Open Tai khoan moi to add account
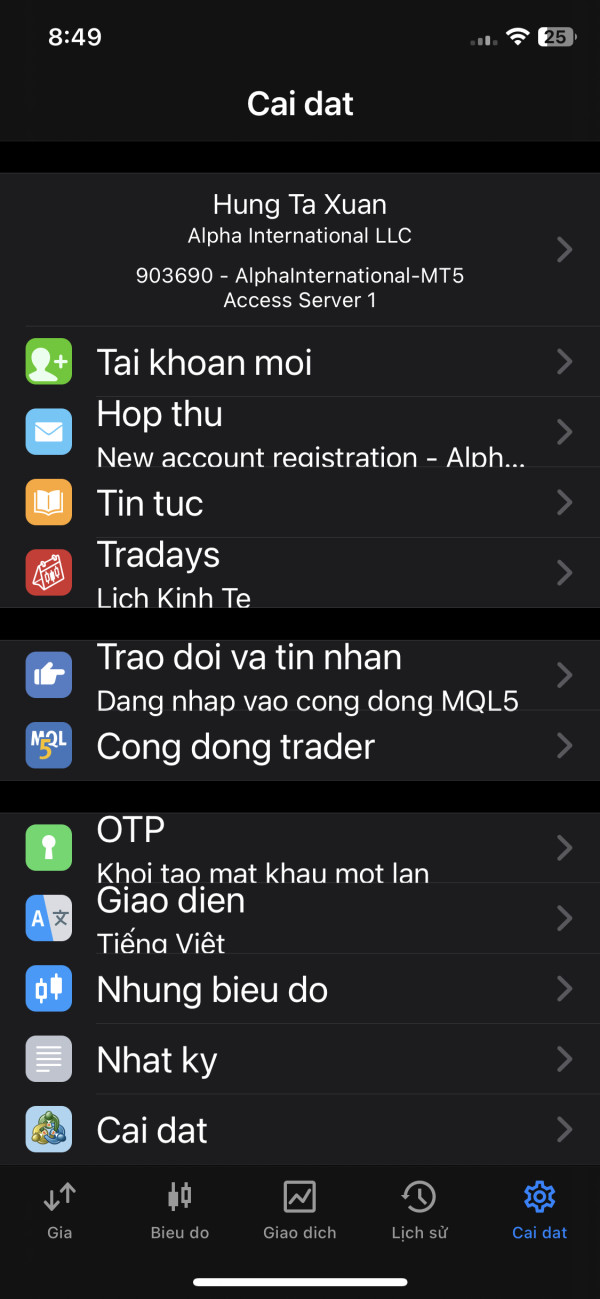 click(300, 362)
